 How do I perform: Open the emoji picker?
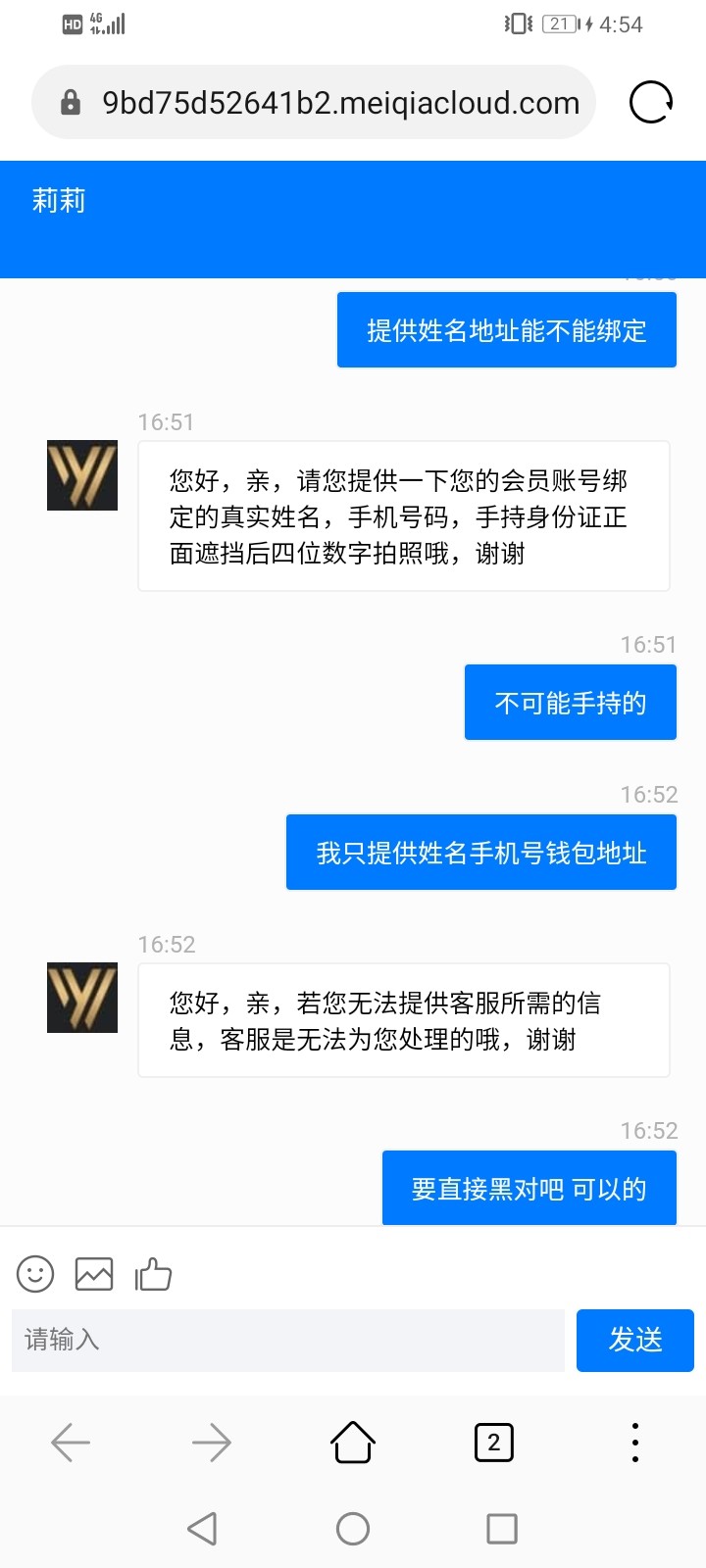pos(35,1274)
